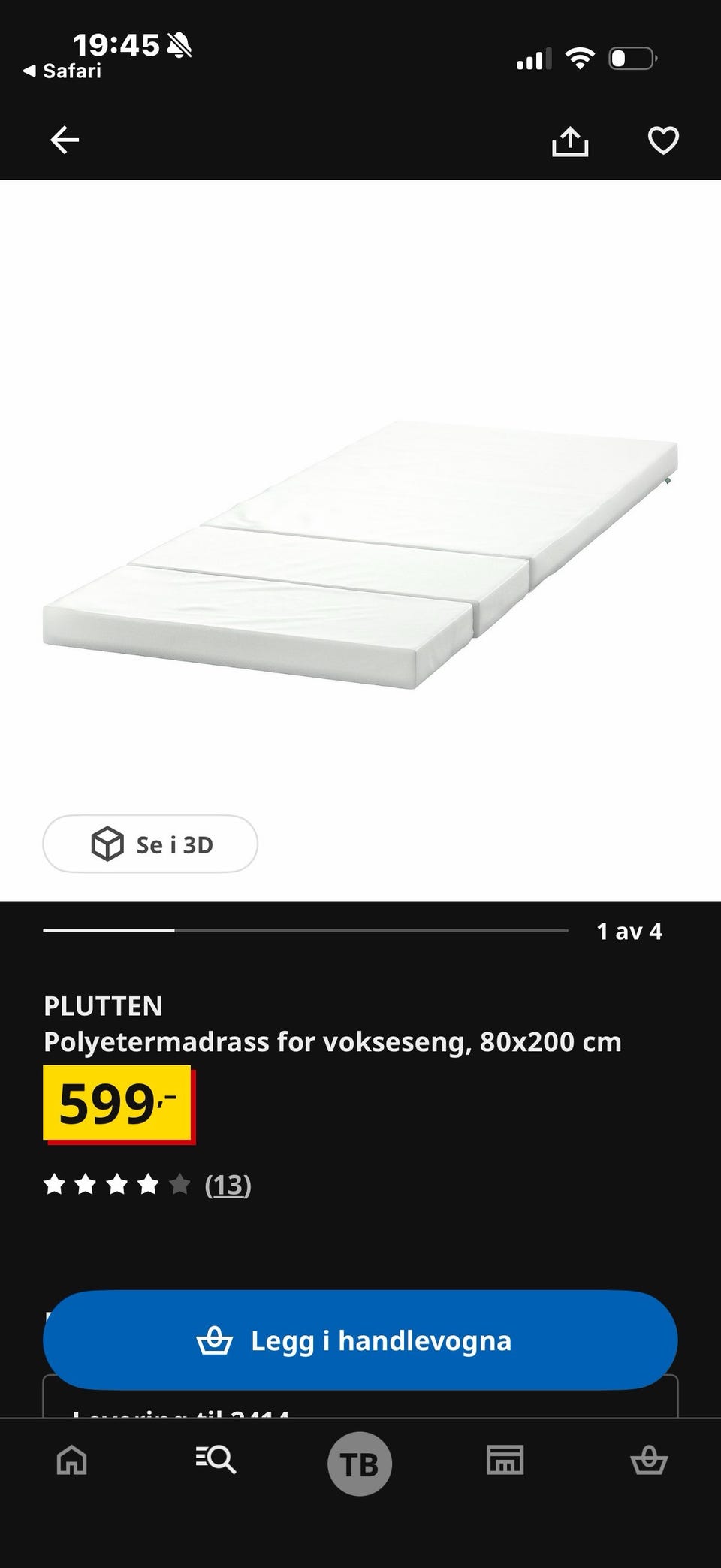Viewport: 721px width, 1568px height.
Task: Go back using the arrow icon
Action: (65, 140)
